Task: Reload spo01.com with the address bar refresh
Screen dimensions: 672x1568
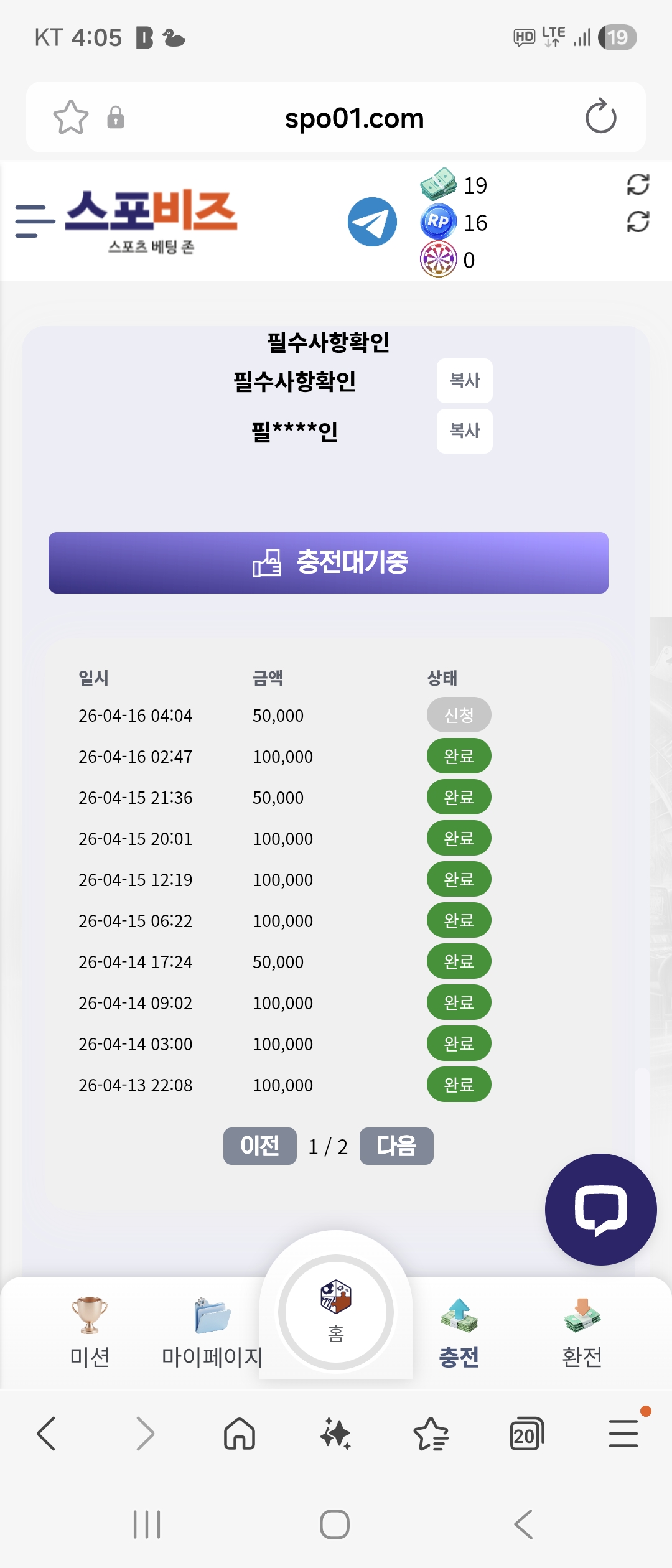Action: point(599,118)
